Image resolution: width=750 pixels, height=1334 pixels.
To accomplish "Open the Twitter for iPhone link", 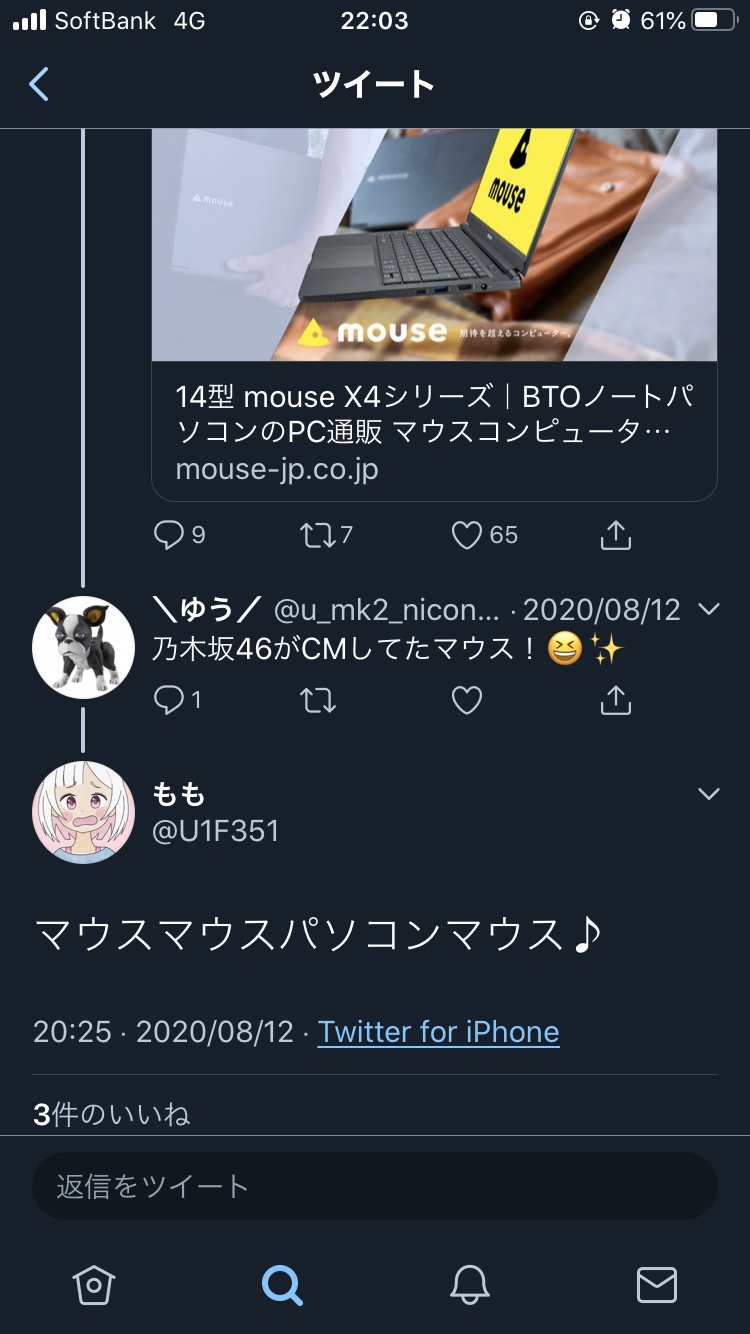I will click(x=438, y=1031).
